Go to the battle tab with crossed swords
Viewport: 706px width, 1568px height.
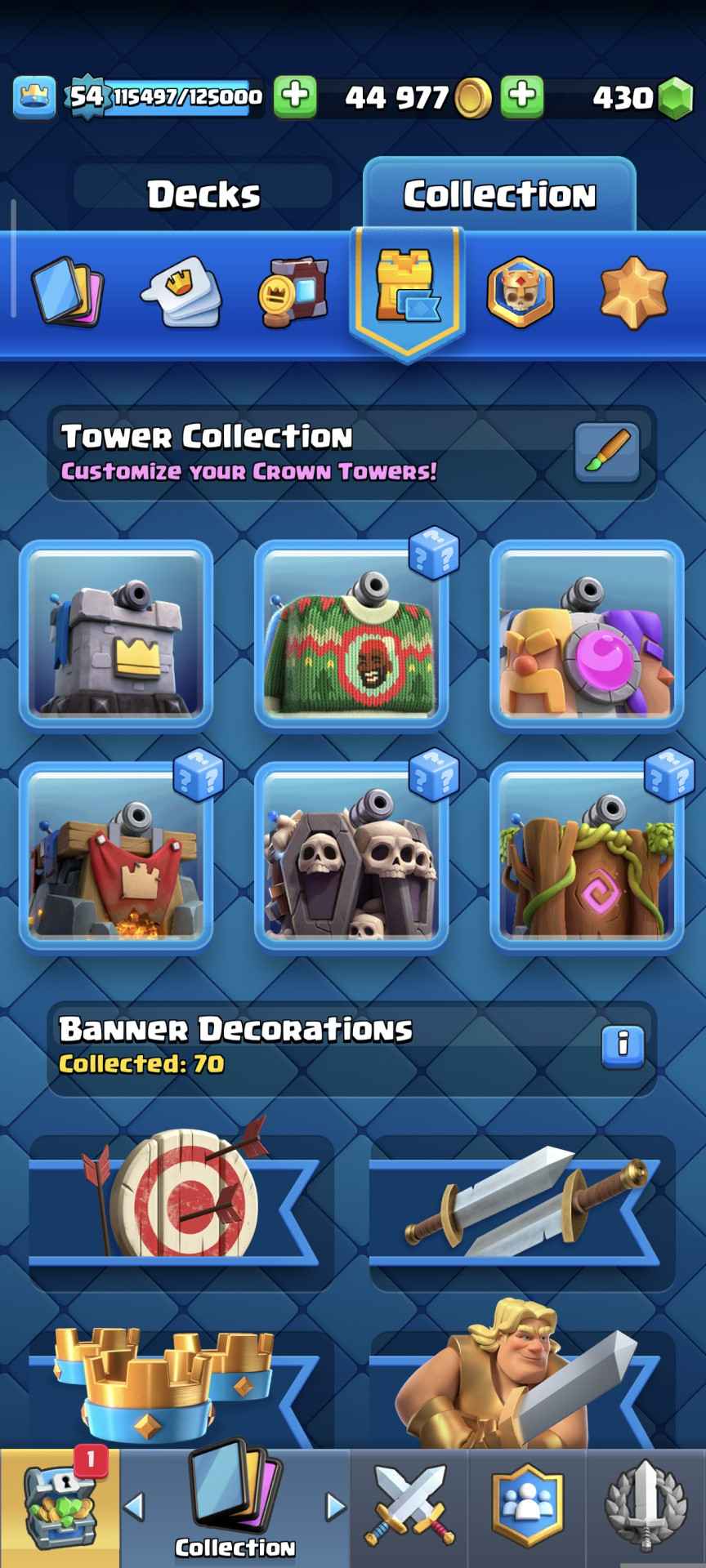(411, 1508)
